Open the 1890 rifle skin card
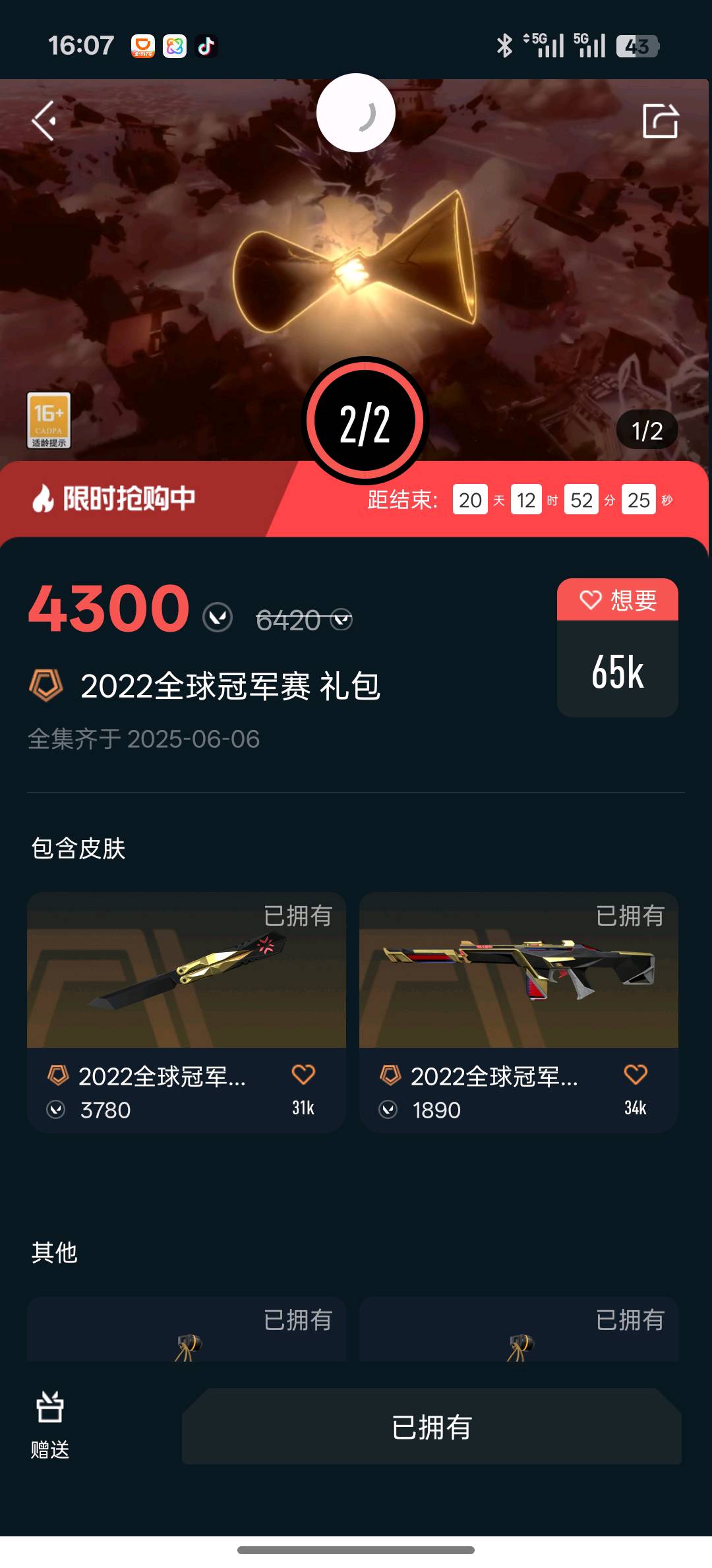Viewport: 712px width, 1568px height. coord(518,989)
